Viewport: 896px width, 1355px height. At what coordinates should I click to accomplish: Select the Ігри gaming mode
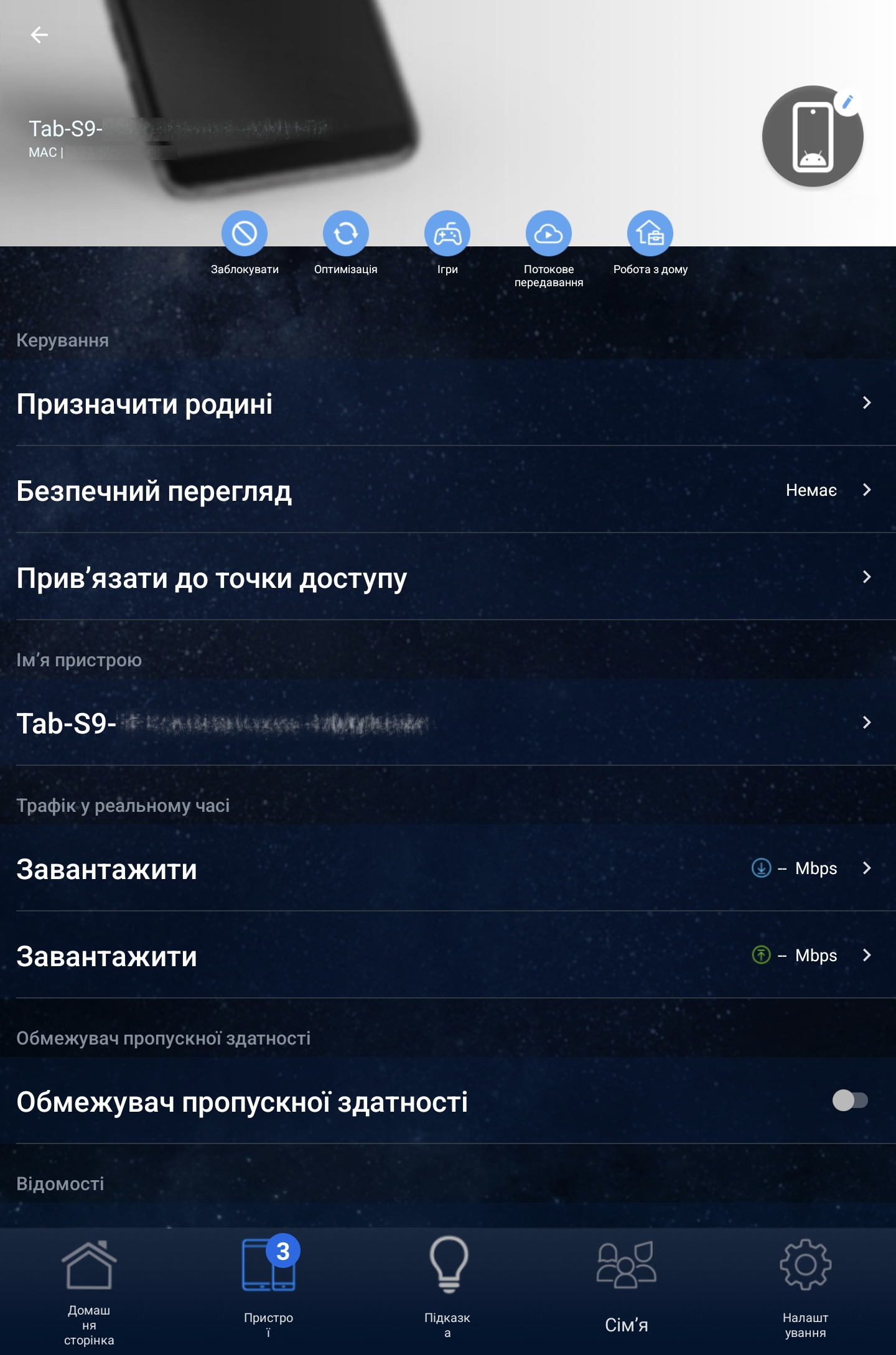click(447, 234)
